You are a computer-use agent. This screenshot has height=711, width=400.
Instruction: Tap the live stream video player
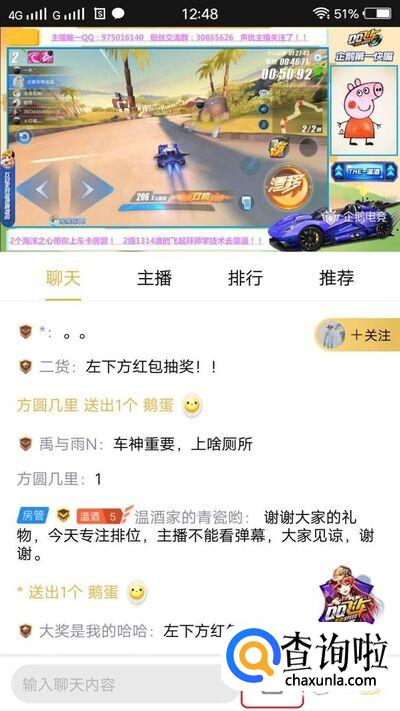[x=200, y=139]
